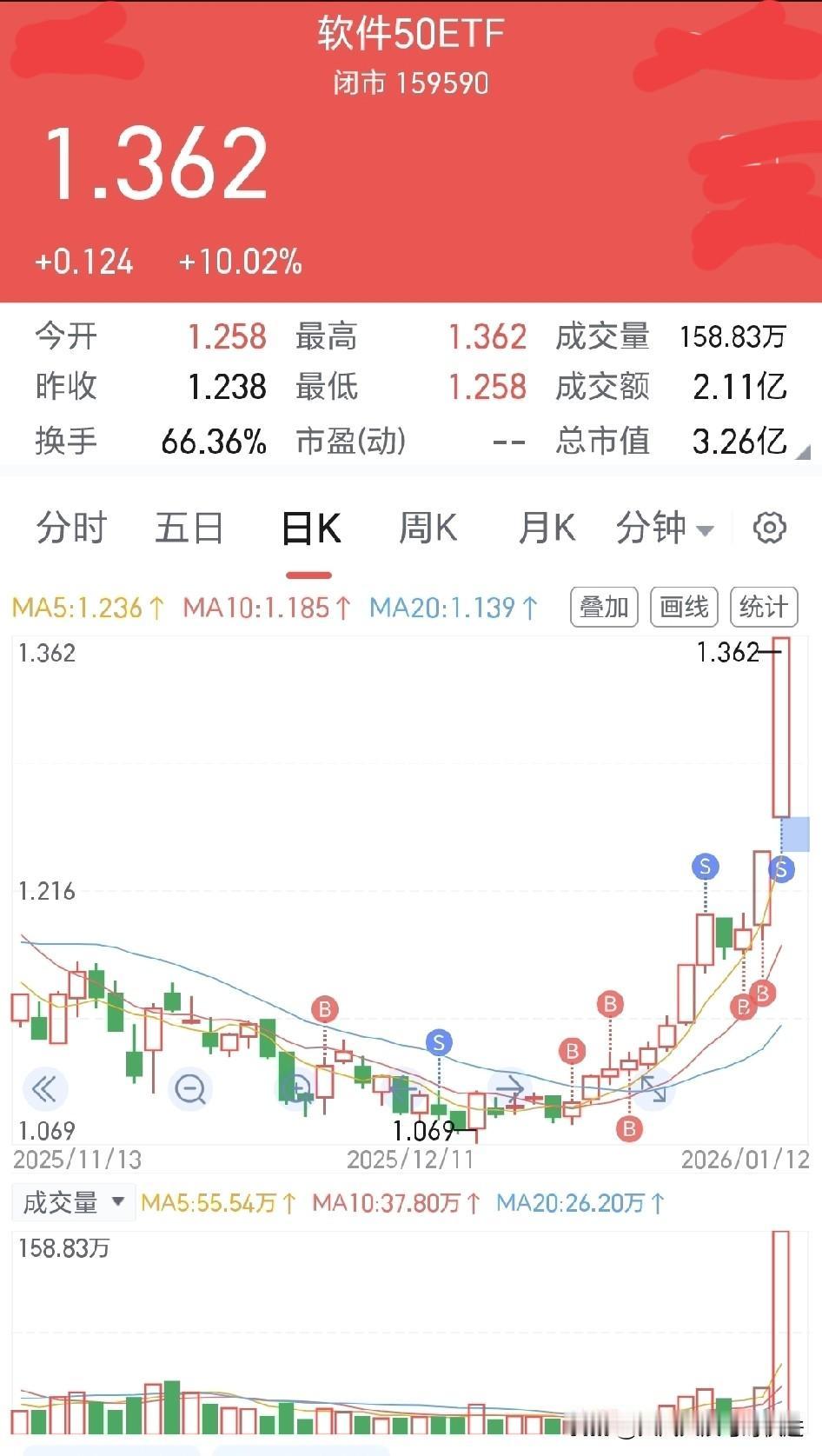Switch to the 五日 chart tab
Image resolution: width=822 pixels, height=1456 pixels.
click(x=189, y=528)
